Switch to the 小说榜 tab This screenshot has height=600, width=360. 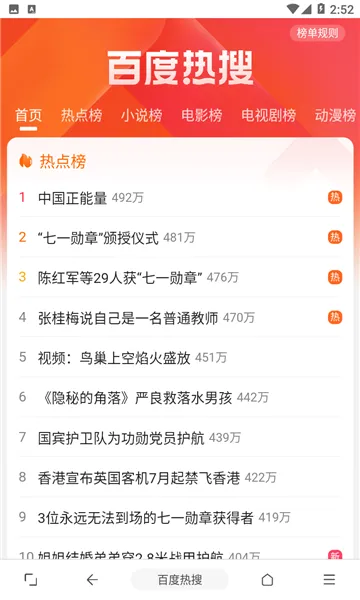[142, 115]
